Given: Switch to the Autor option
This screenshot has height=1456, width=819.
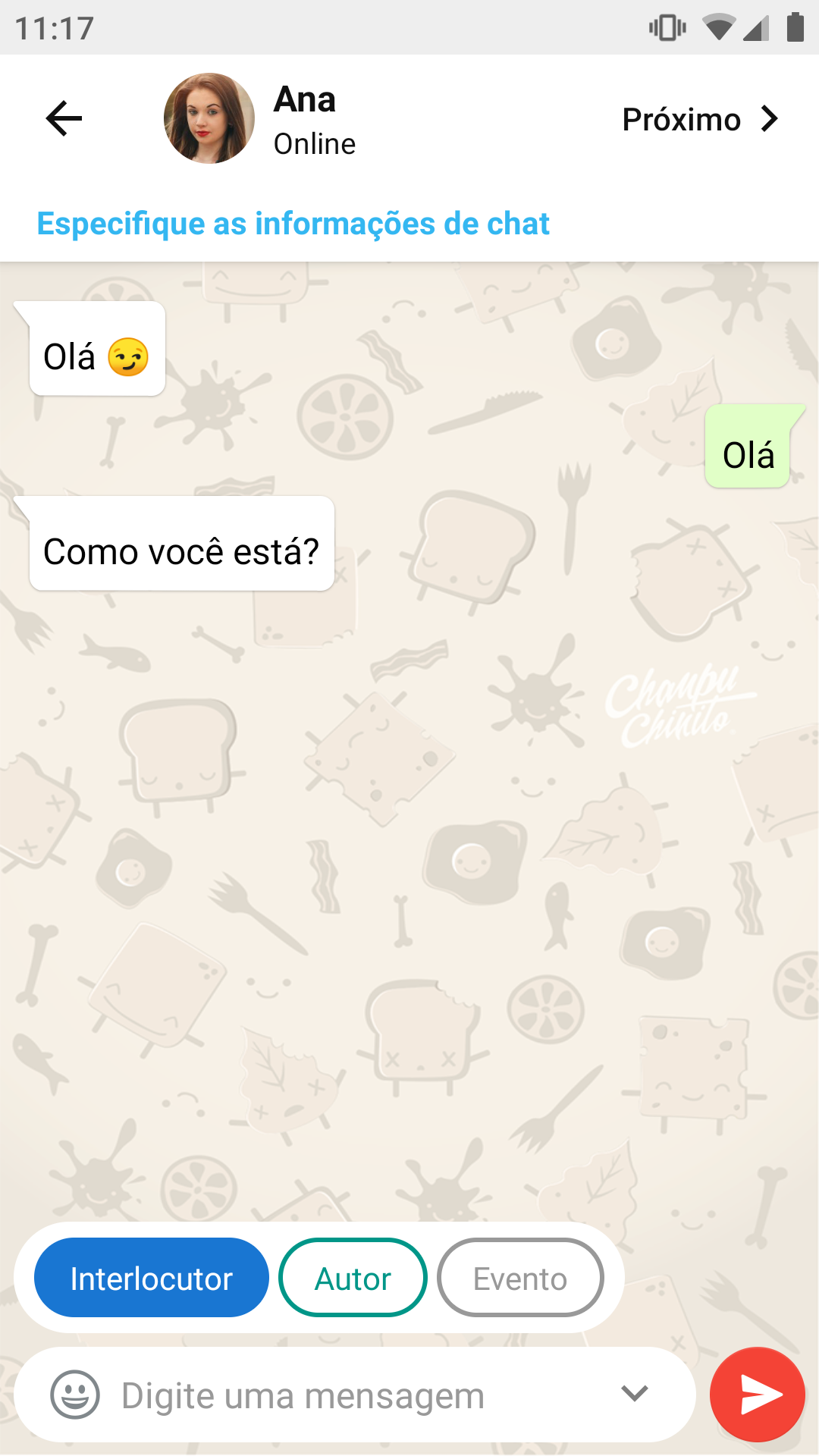Looking at the screenshot, I should click(x=353, y=1279).
